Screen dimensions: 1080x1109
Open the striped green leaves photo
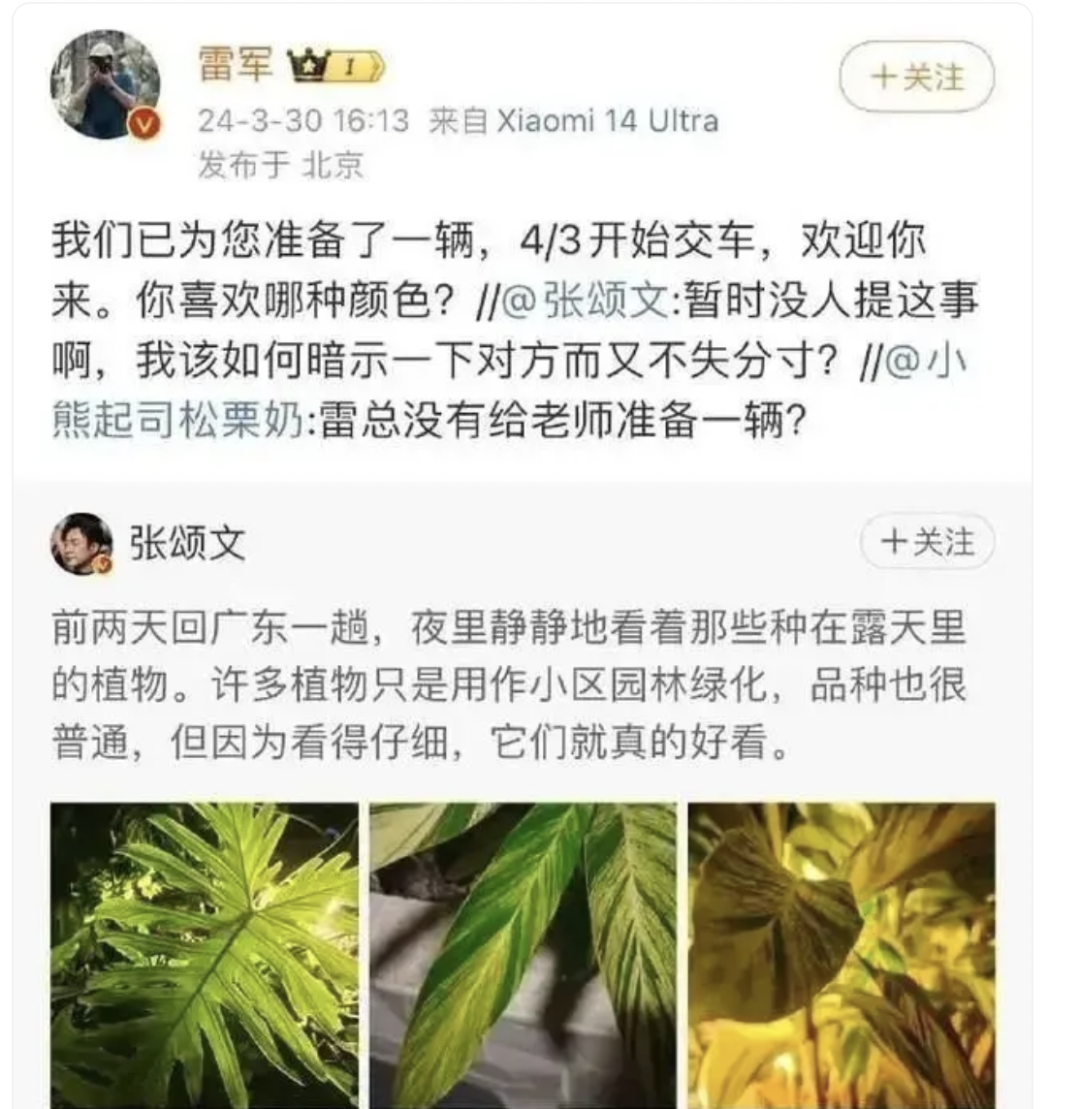pos(523,954)
